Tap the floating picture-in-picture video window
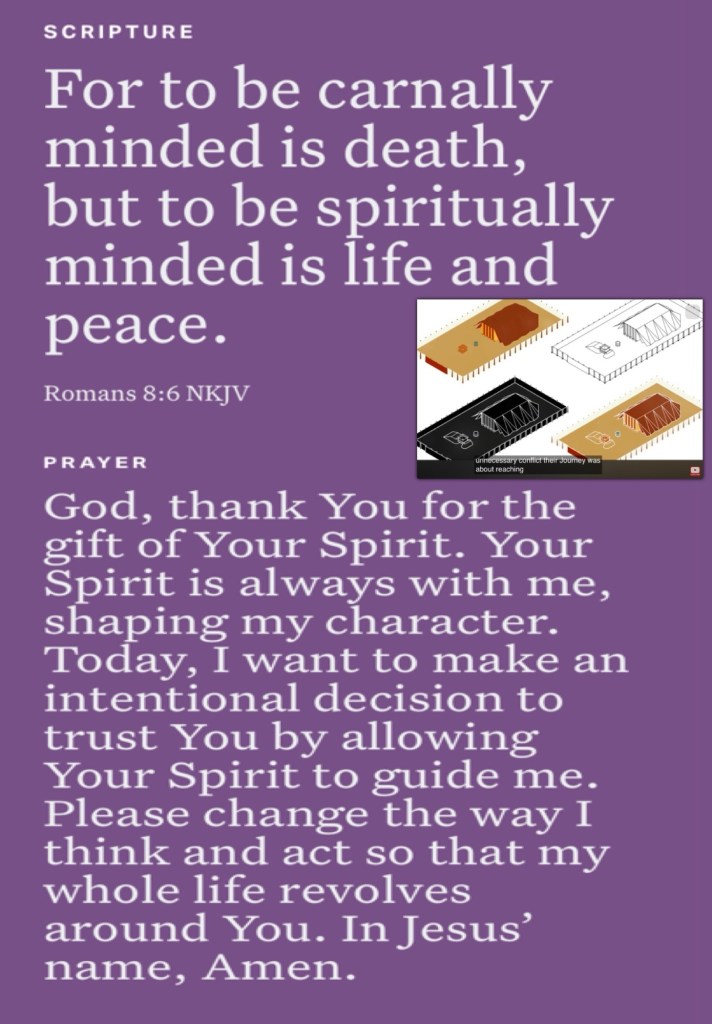712x1024 pixels. pos(560,389)
